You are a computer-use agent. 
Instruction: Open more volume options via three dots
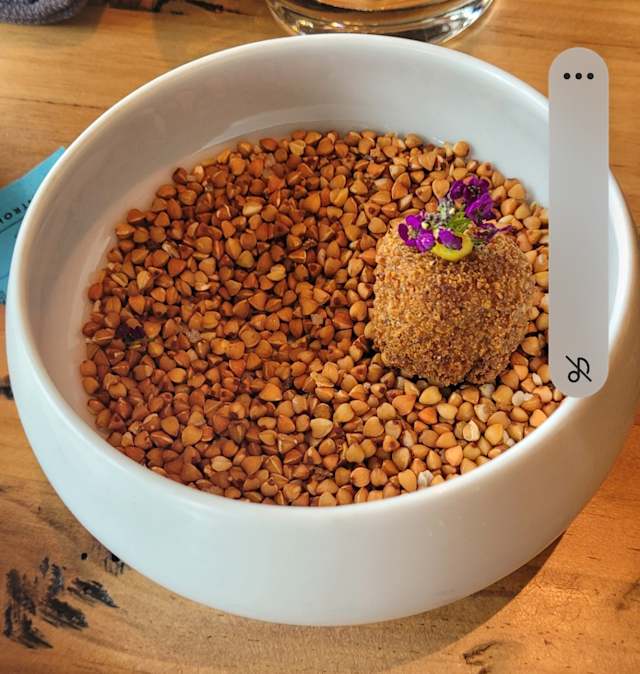[578, 76]
